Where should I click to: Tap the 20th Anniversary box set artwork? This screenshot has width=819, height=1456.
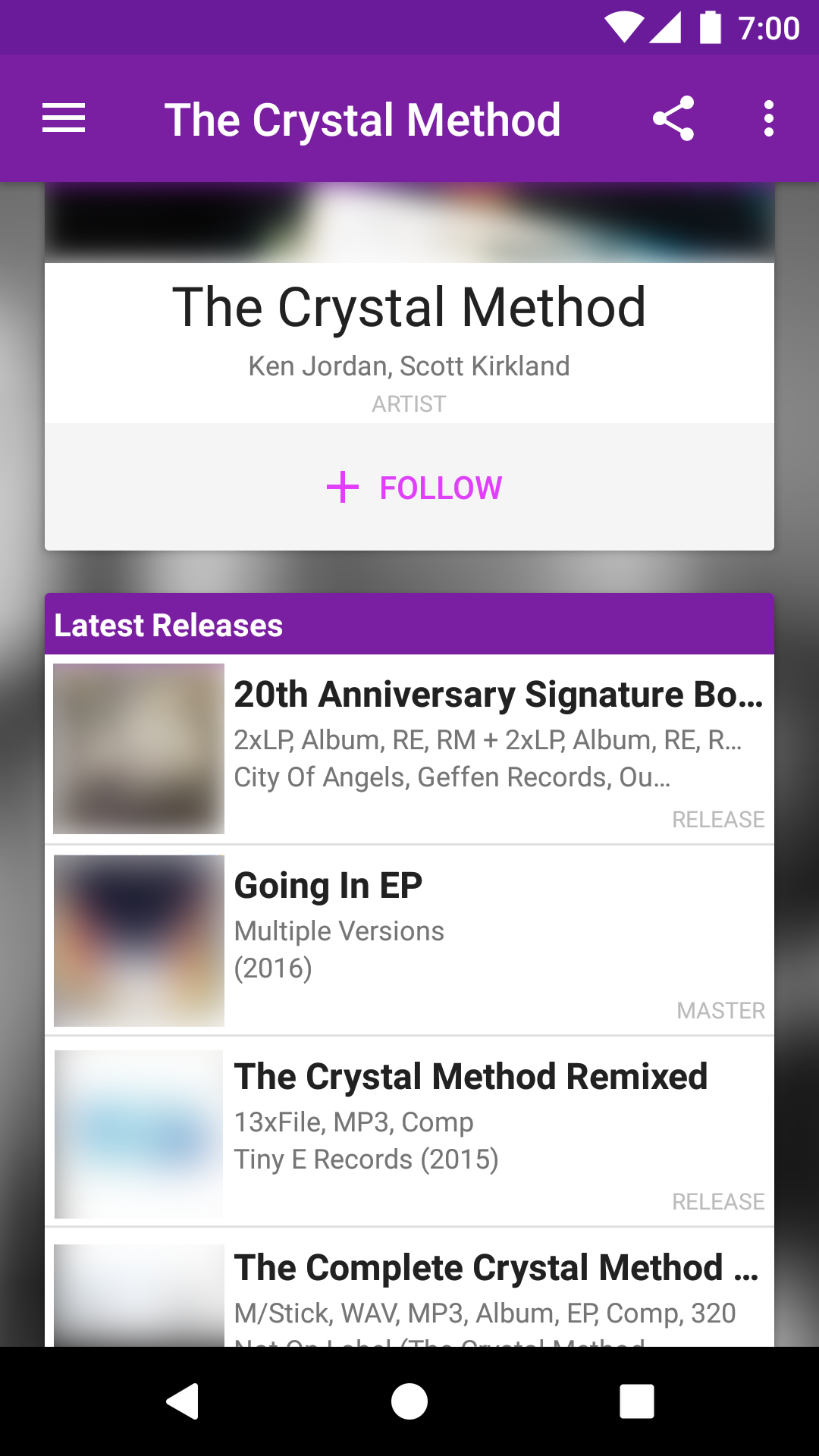click(x=139, y=749)
